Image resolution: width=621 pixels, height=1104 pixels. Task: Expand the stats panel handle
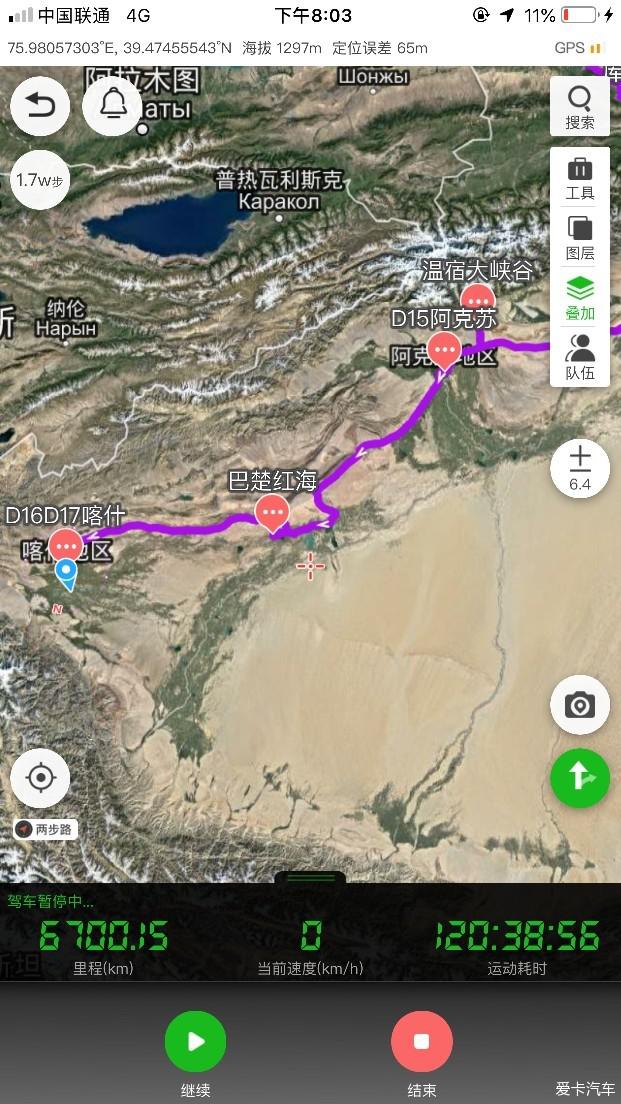pyautogui.click(x=310, y=878)
